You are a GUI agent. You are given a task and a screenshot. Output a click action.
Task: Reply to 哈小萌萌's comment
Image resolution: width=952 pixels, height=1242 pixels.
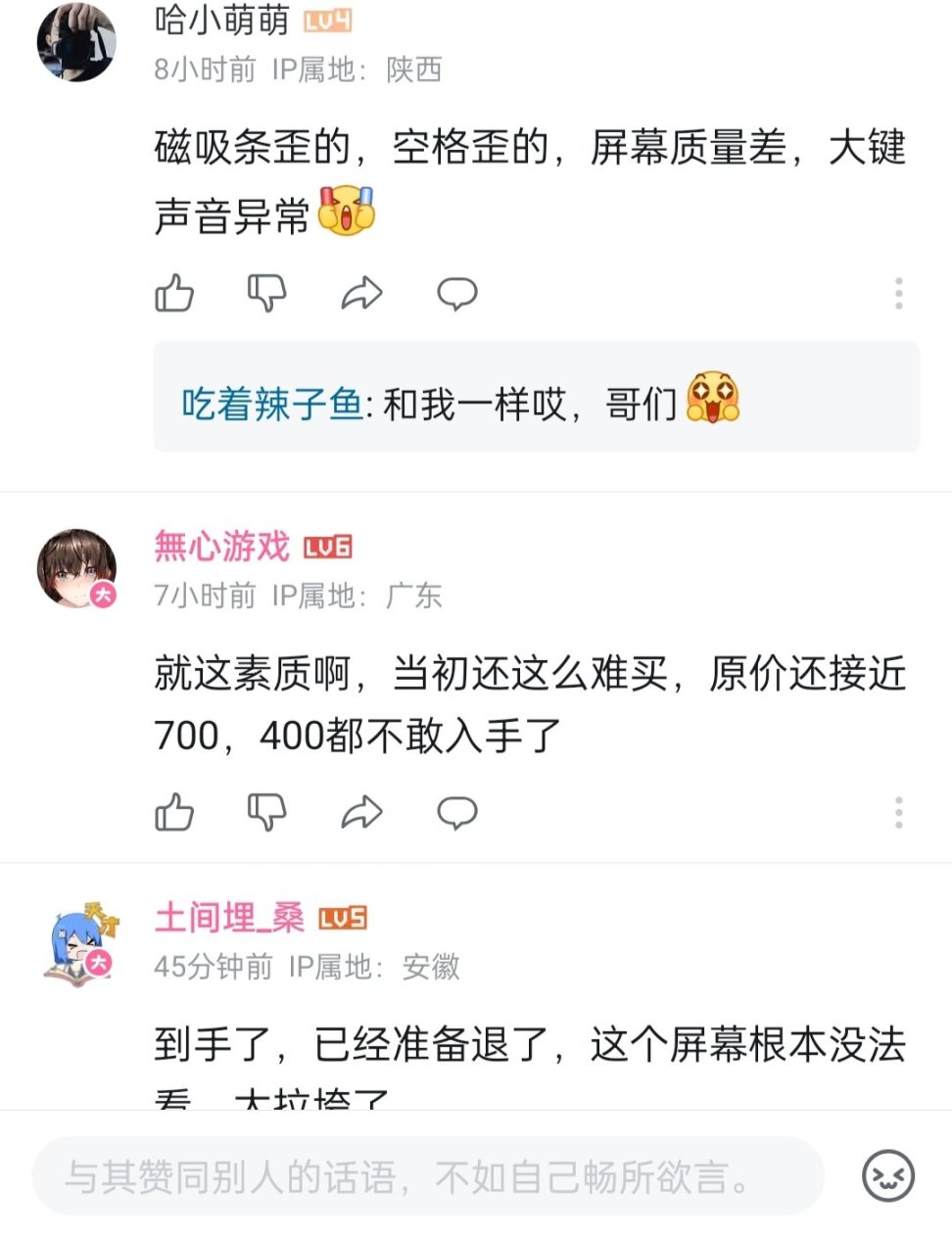[456, 293]
